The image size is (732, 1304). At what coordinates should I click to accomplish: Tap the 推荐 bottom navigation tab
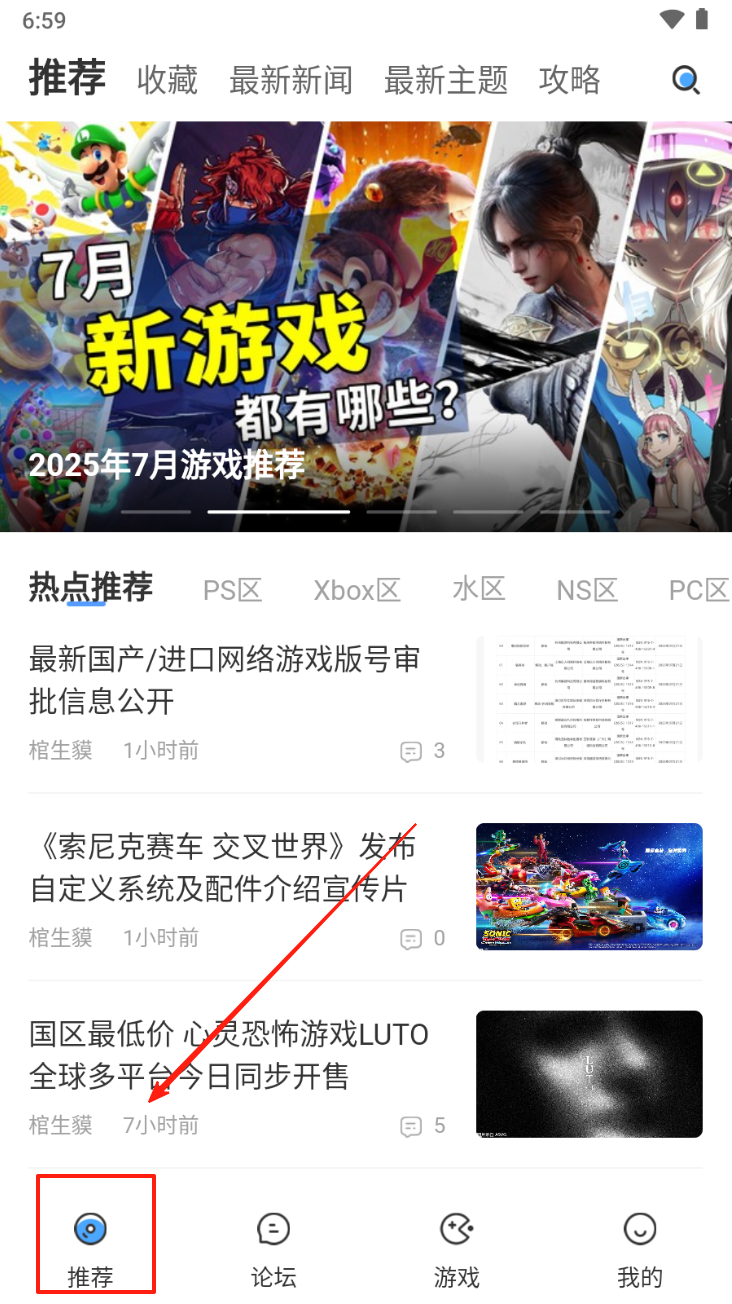[x=91, y=1247]
